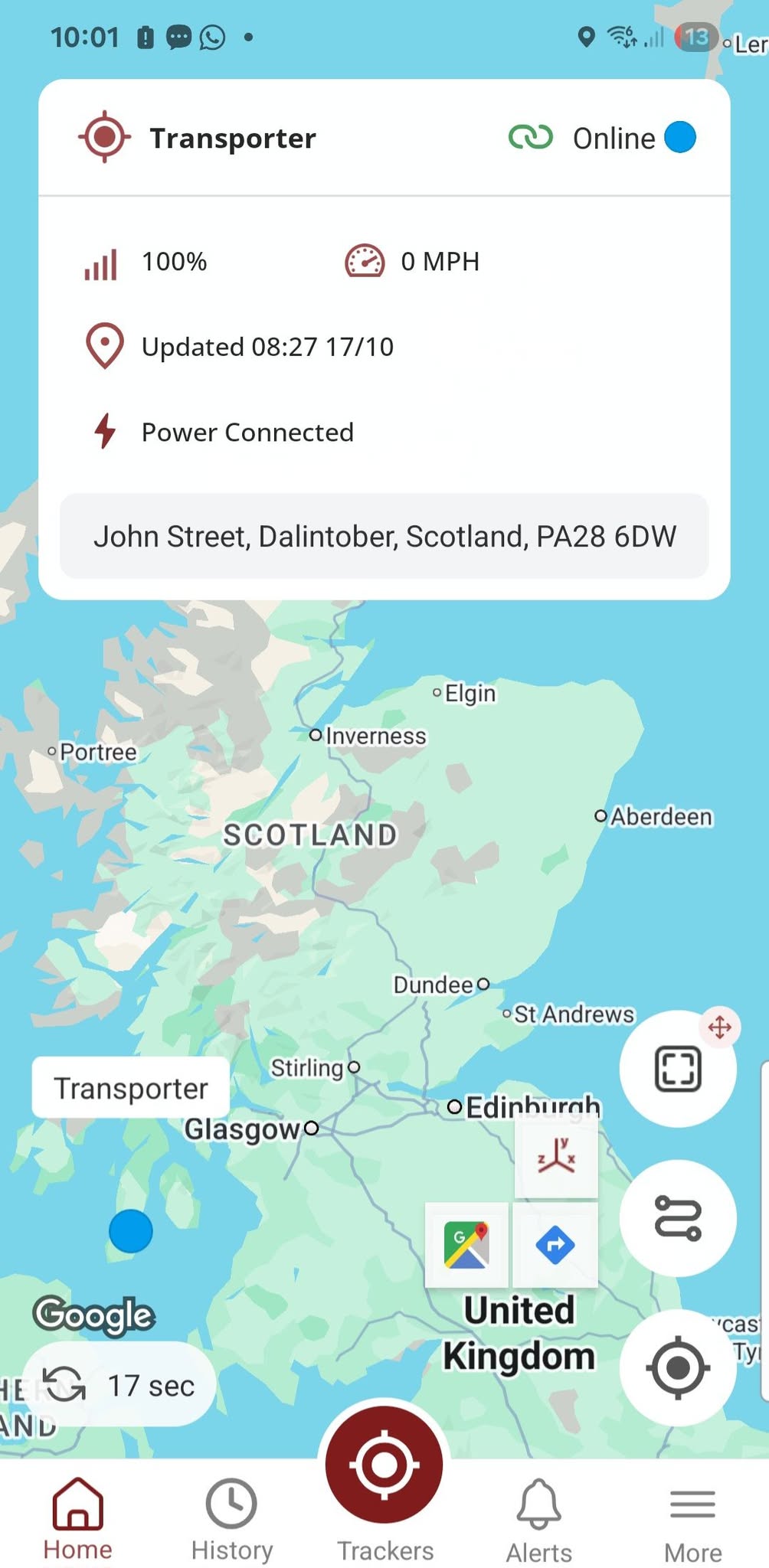Viewport: 769px width, 1568px height.
Task: Open location in Google Maps
Action: pos(466,1244)
